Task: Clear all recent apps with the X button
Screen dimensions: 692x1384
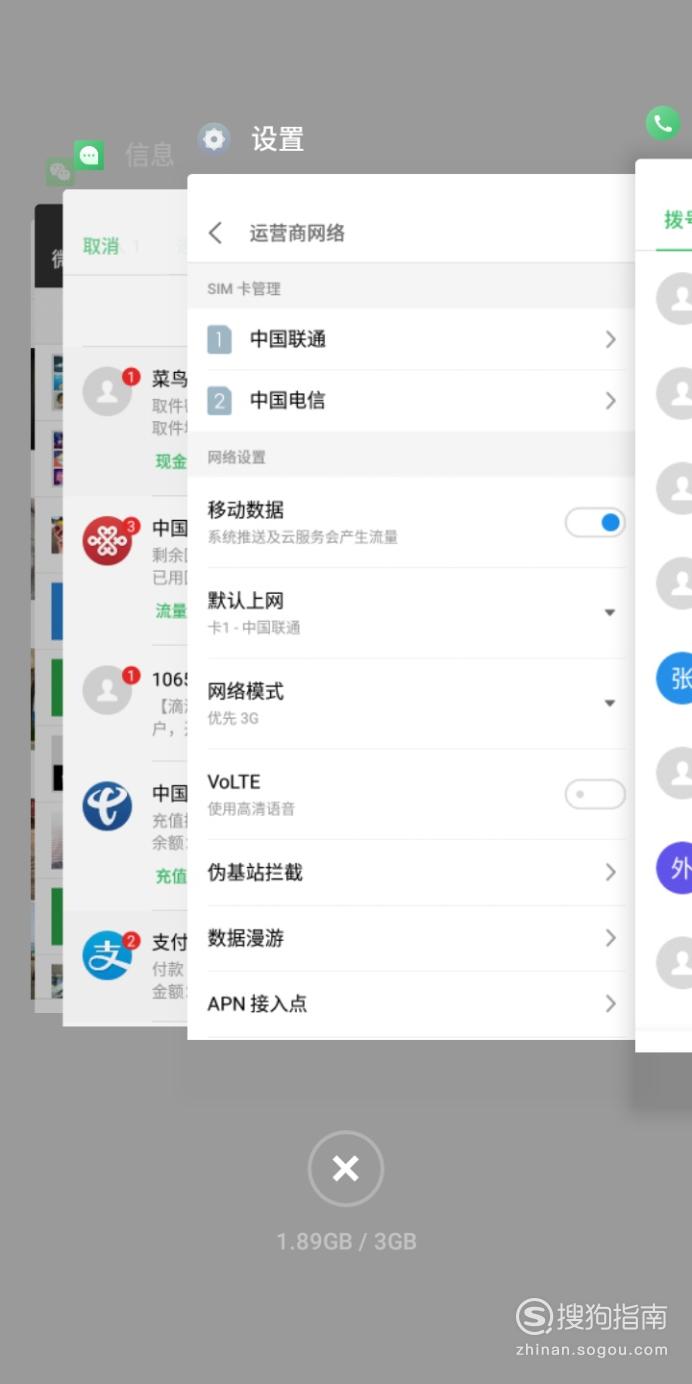Action: pyautogui.click(x=345, y=1168)
